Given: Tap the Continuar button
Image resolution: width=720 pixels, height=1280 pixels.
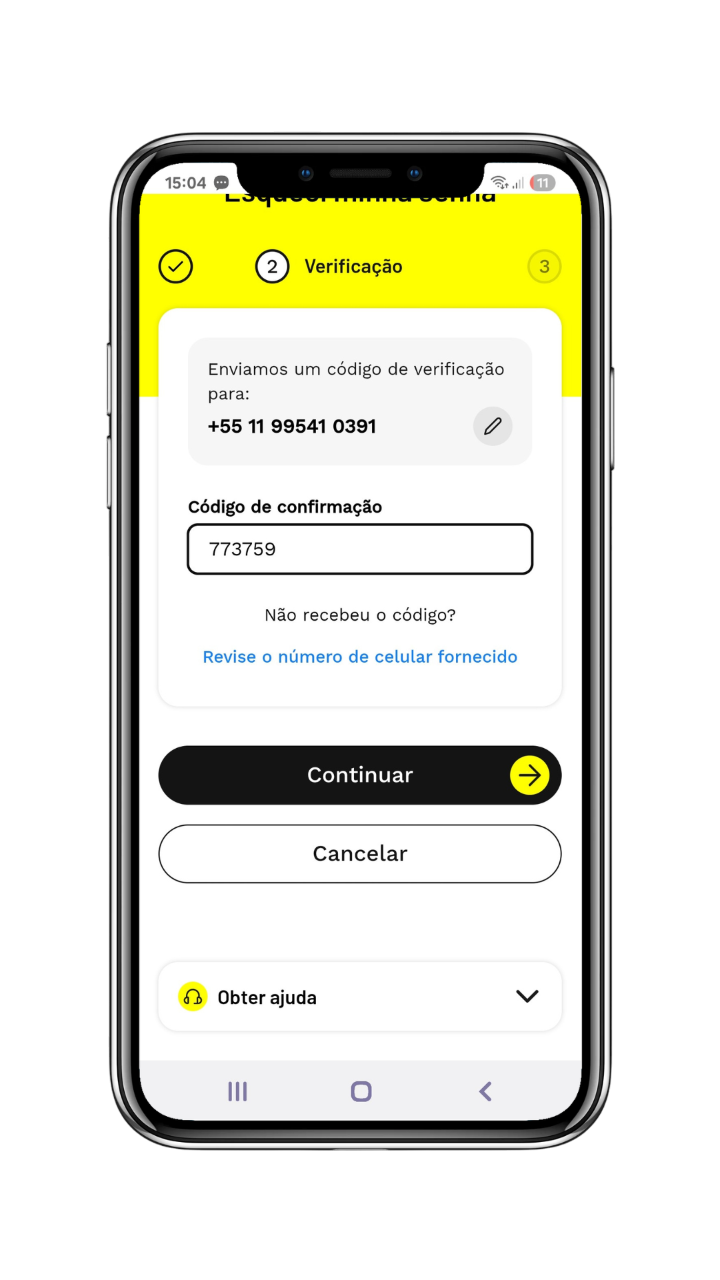Looking at the screenshot, I should 360,775.
